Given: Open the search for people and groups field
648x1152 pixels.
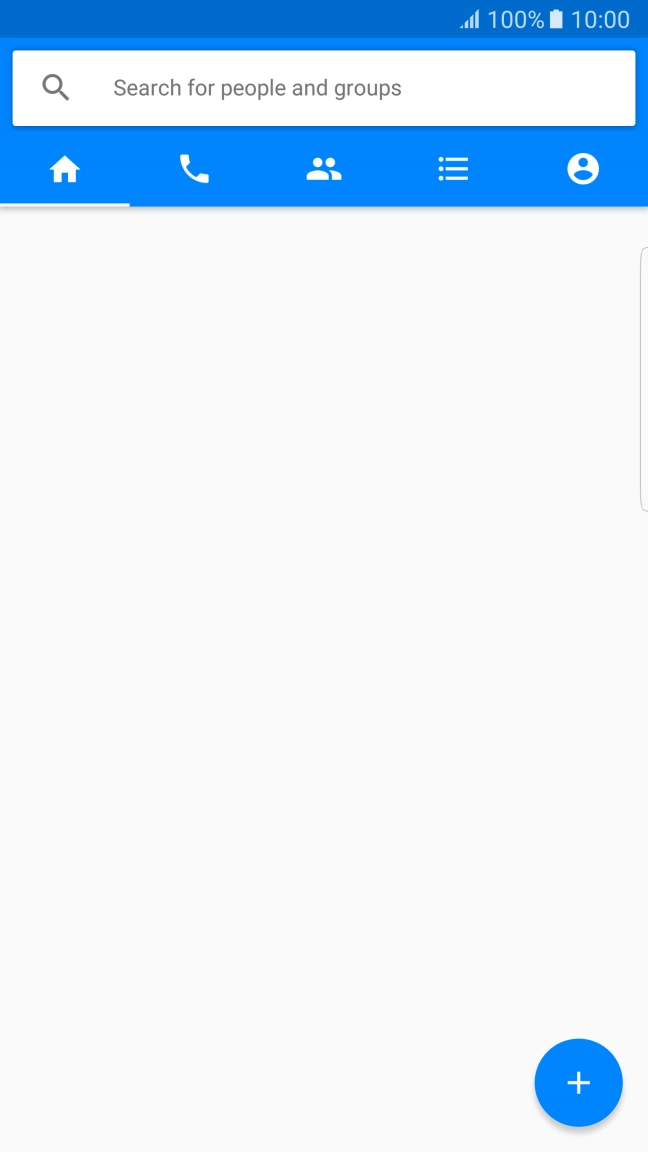Looking at the screenshot, I should pos(323,88).
